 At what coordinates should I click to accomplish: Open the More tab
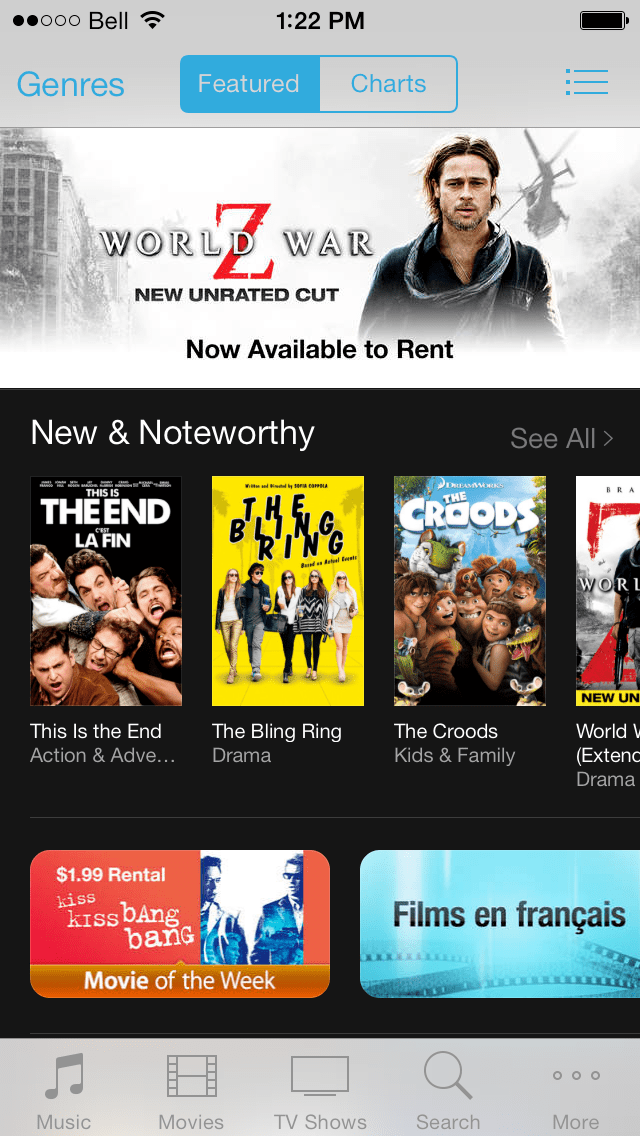(x=575, y=1090)
